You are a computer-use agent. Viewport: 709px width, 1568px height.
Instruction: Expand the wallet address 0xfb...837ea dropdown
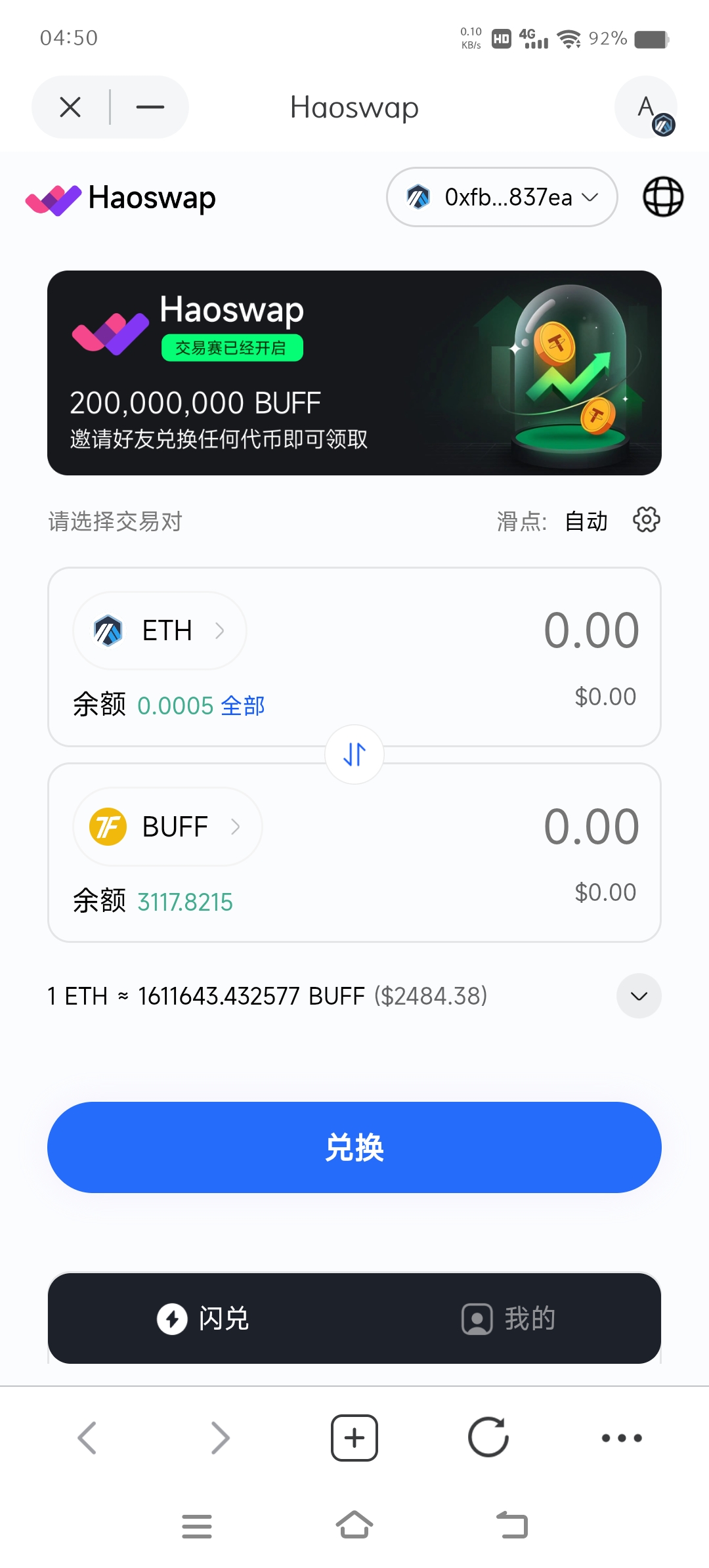point(501,197)
